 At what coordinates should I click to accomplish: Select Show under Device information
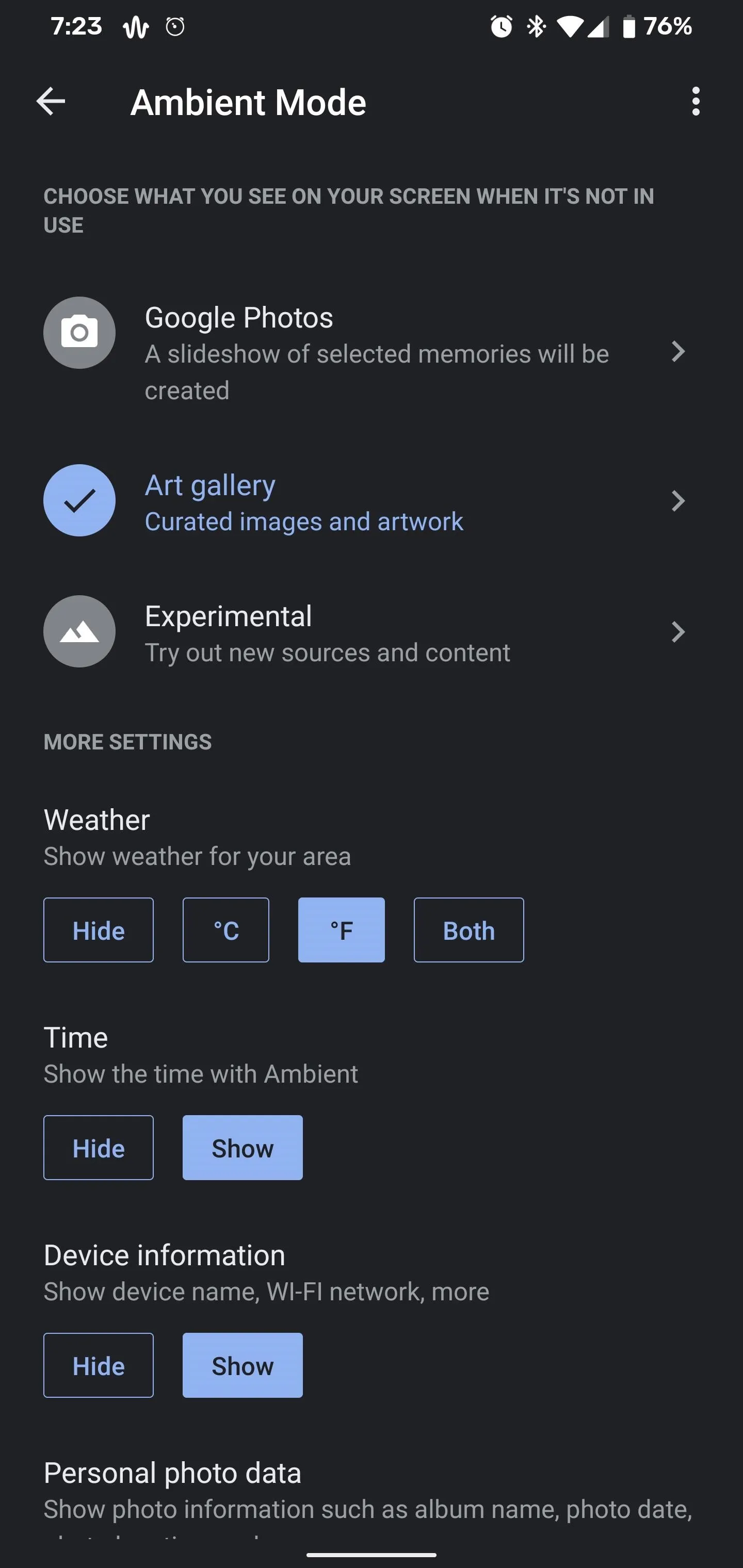pos(243,1365)
